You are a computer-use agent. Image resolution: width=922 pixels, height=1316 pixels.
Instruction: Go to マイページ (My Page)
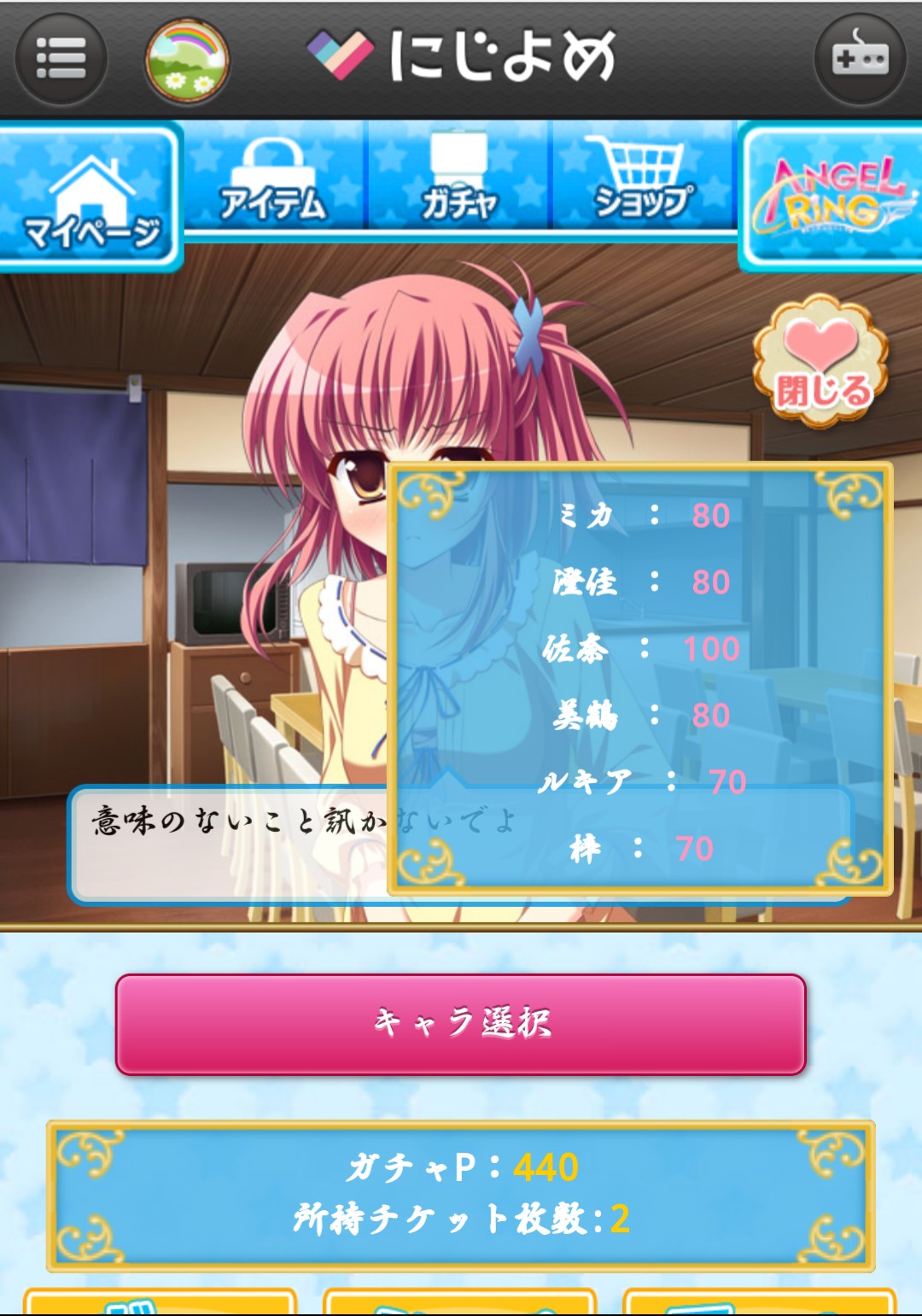90,196
